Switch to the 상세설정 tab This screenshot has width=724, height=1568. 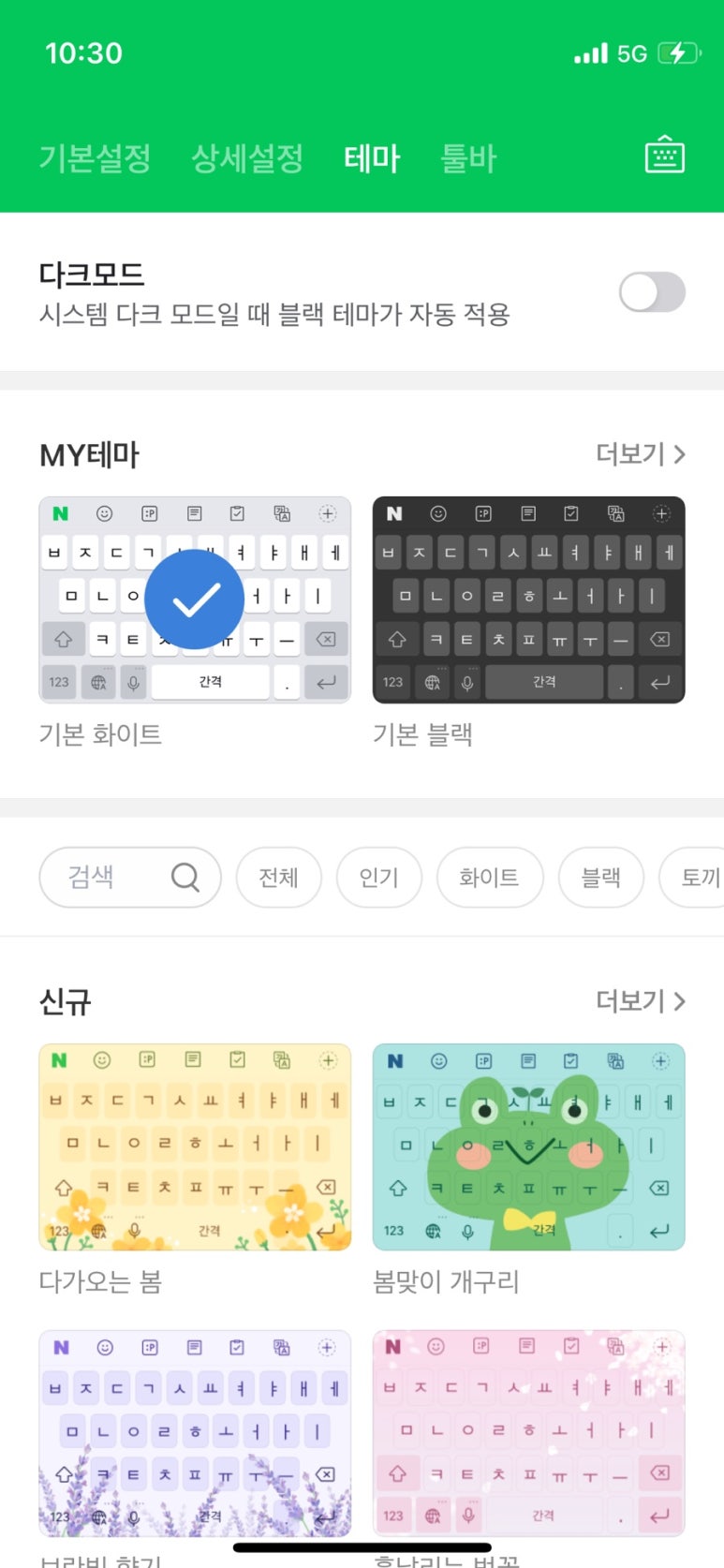pyautogui.click(x=247, y=158)
